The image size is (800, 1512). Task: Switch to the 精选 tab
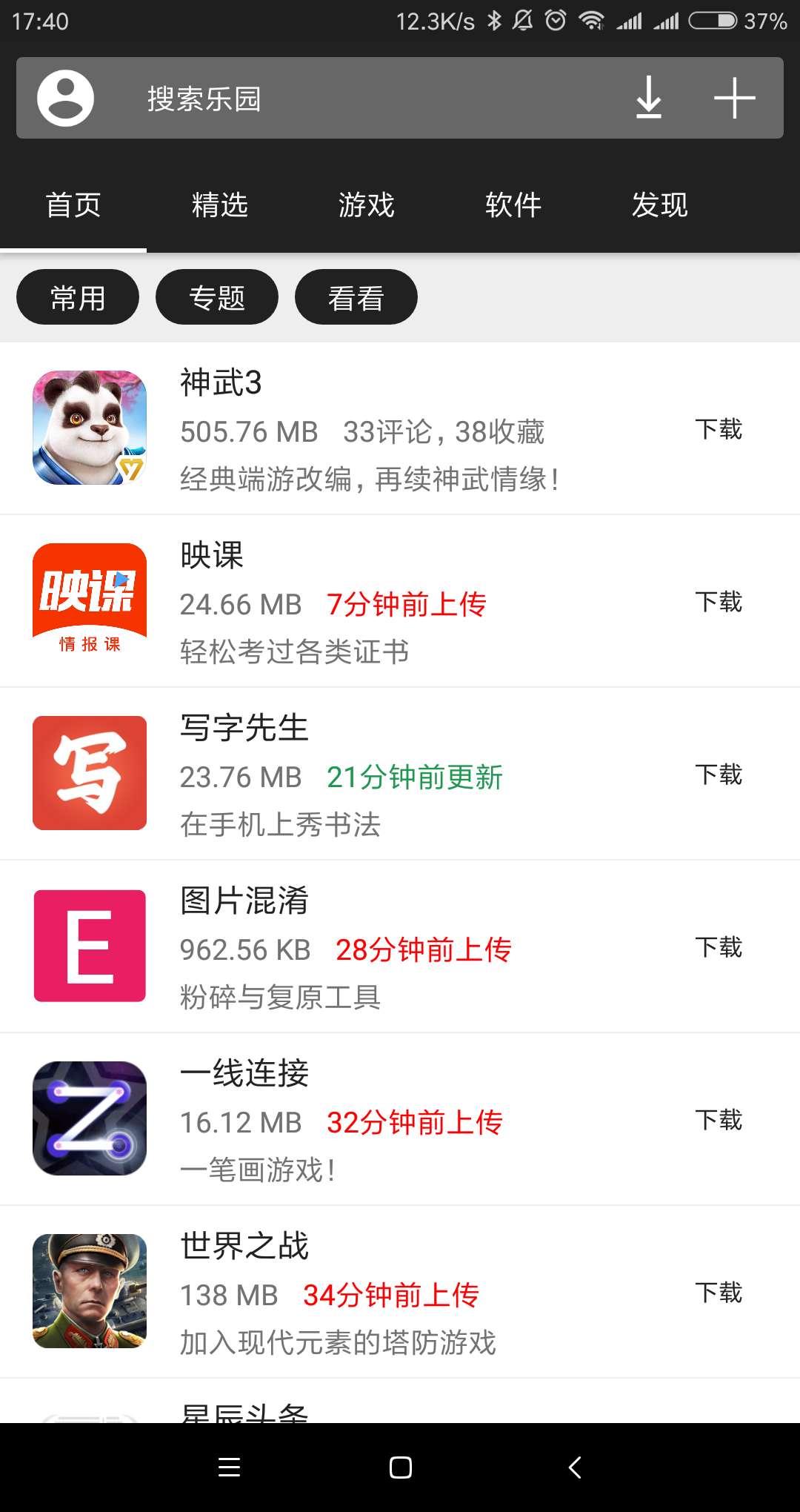click(x=219, y=205)
